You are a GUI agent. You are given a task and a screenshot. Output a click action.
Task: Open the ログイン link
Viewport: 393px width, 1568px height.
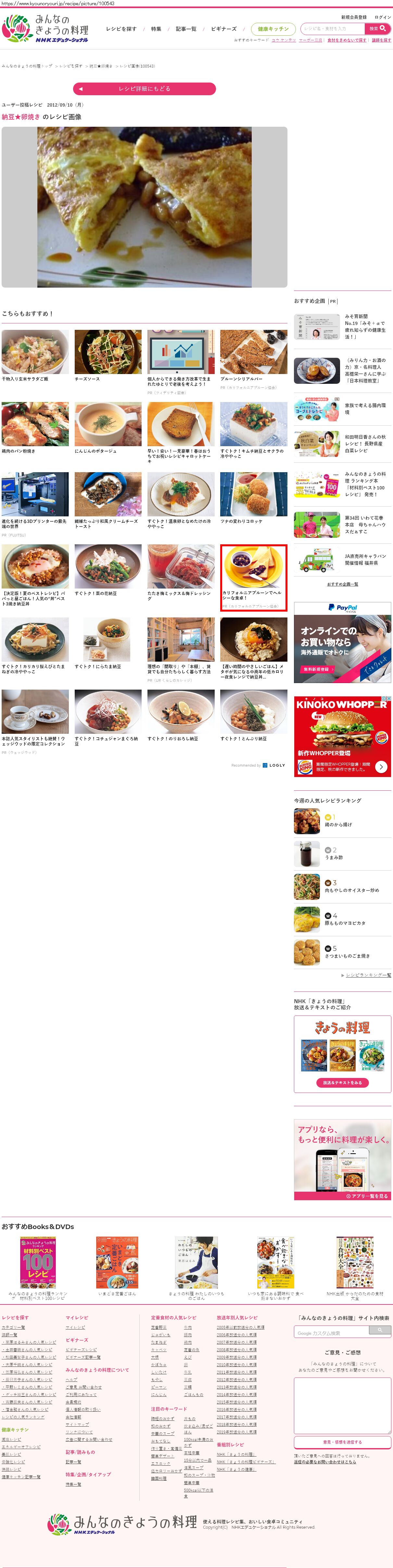(383, 17)
